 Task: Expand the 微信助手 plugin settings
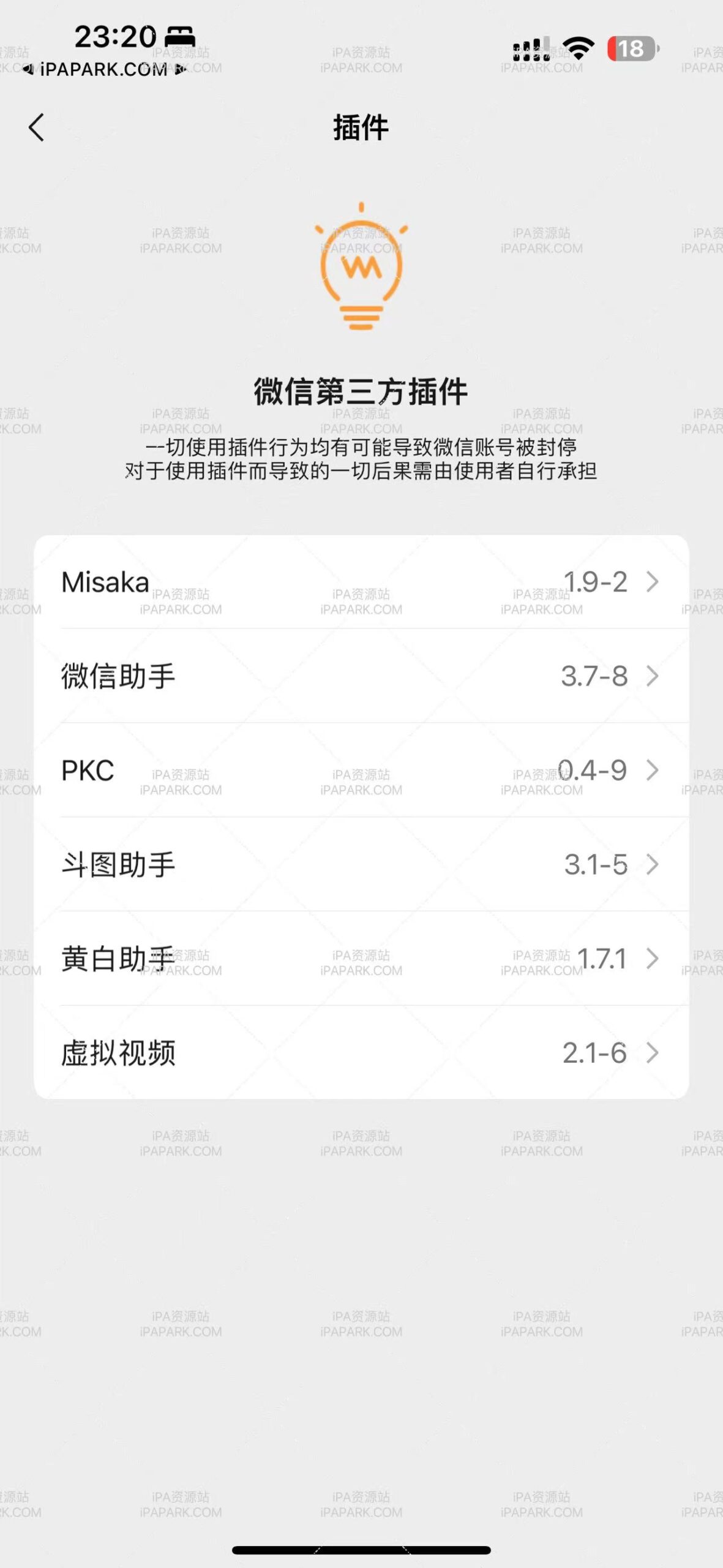click(651, 676)
